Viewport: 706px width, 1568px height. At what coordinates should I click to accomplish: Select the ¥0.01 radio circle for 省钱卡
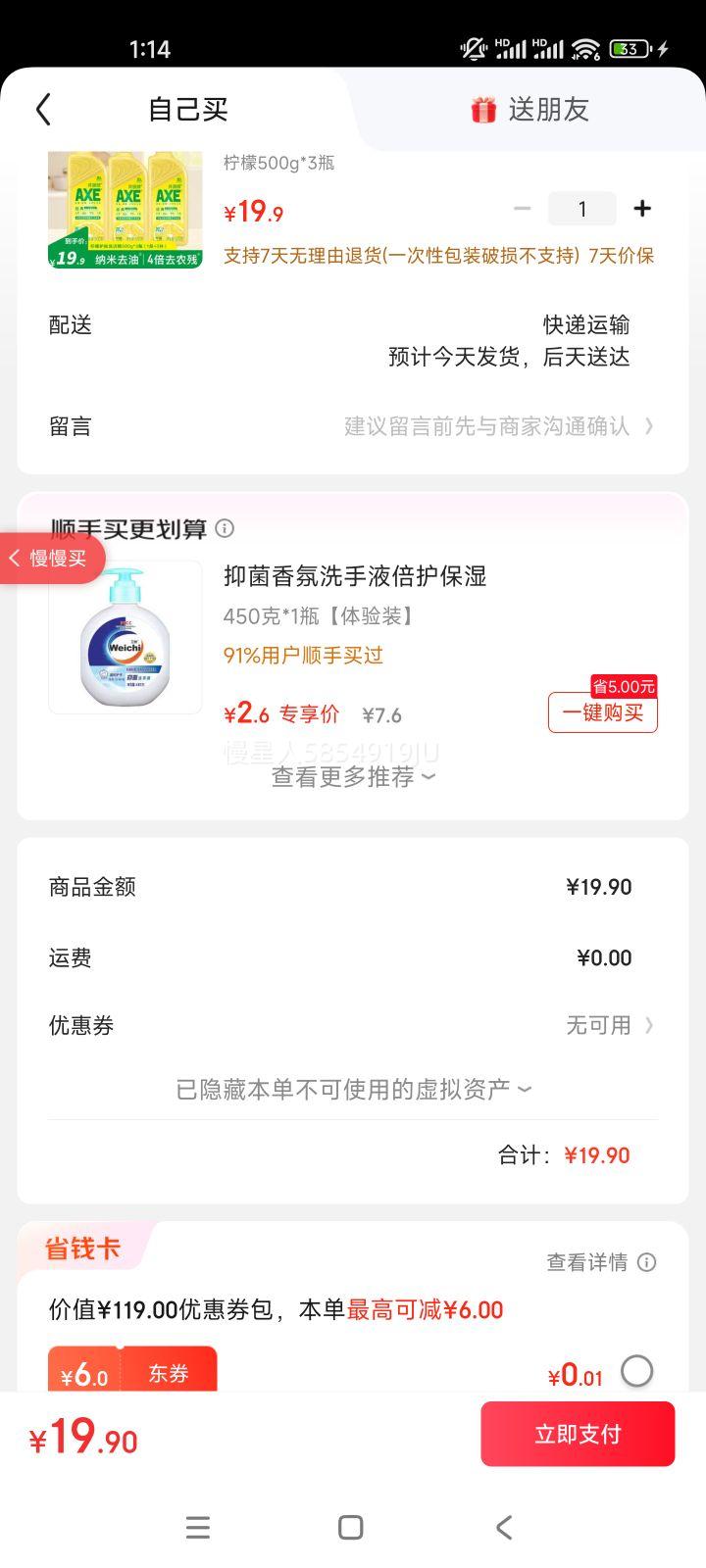(637, 1371)
